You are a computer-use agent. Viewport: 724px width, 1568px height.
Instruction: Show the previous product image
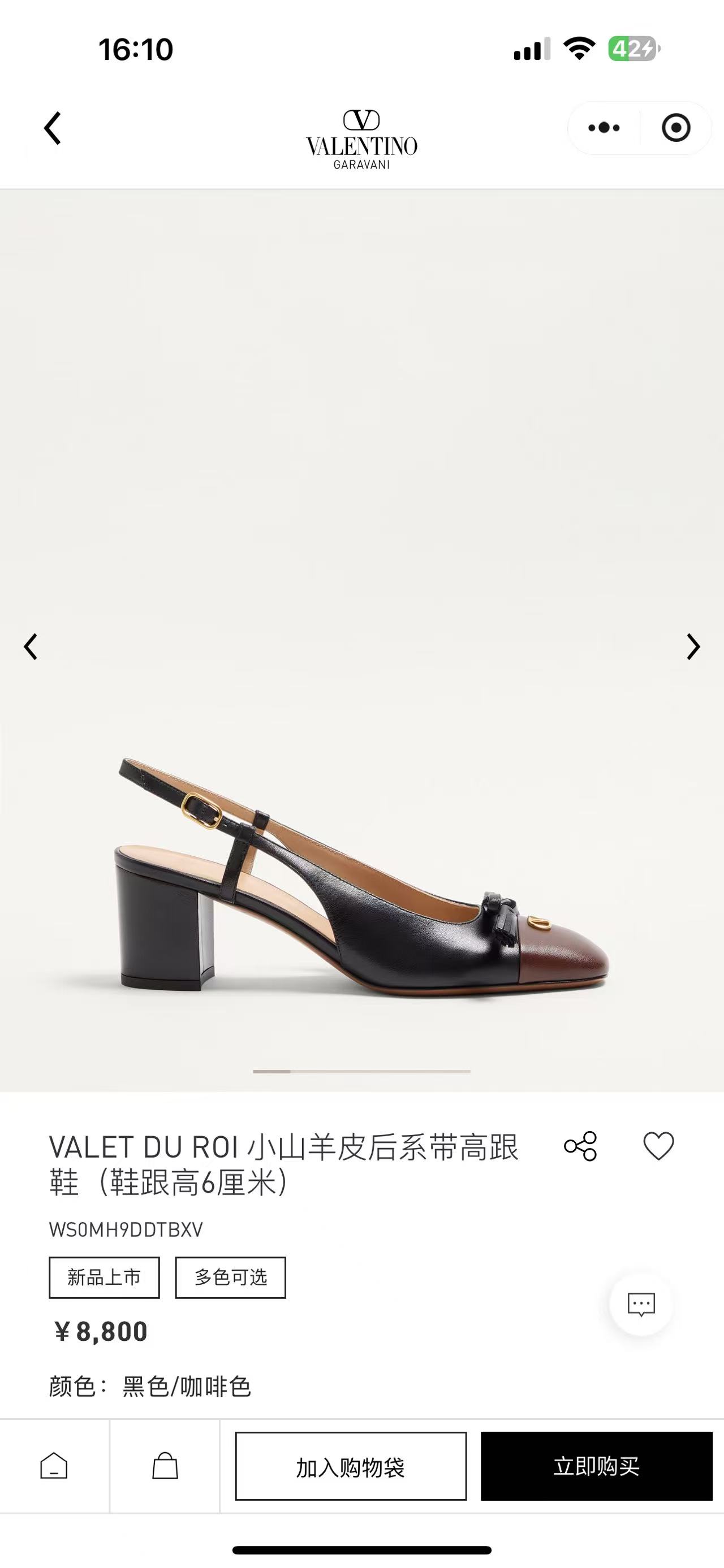pyautogui.click(x=31, y=647)
